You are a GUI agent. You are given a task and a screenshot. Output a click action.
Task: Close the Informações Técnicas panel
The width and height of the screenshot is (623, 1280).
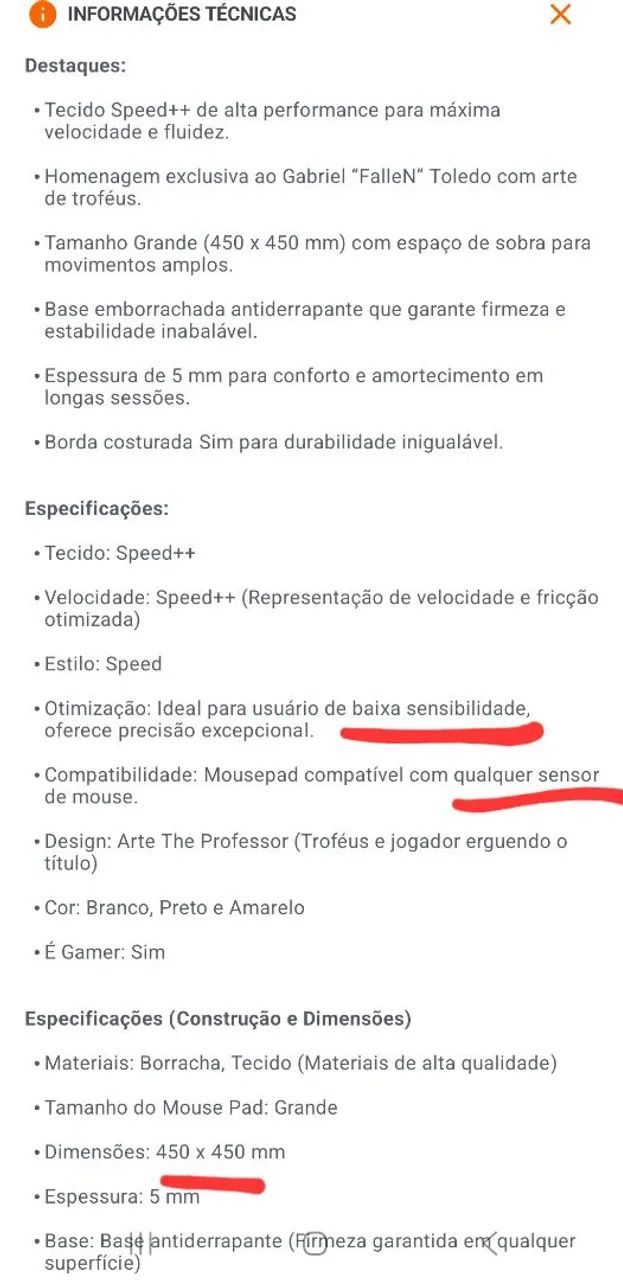click(560, 14)
